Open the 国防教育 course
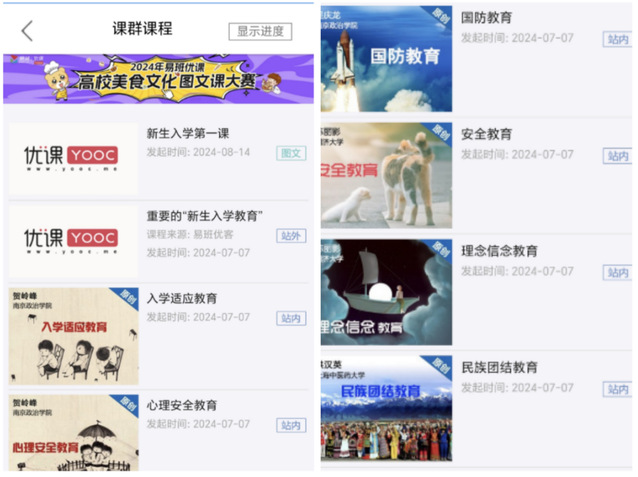 pos(487,19)
